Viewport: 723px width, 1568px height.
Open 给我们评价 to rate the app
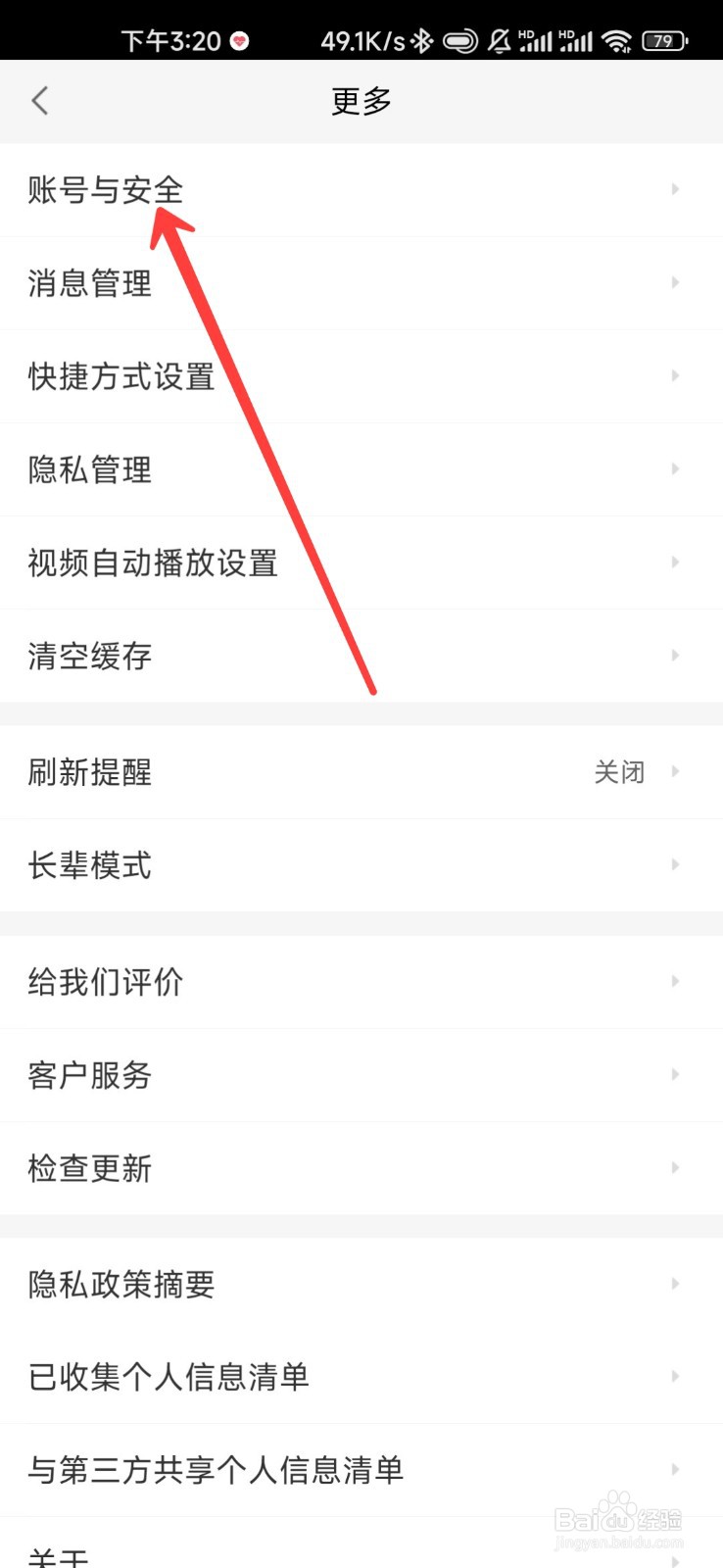(361, 982)
